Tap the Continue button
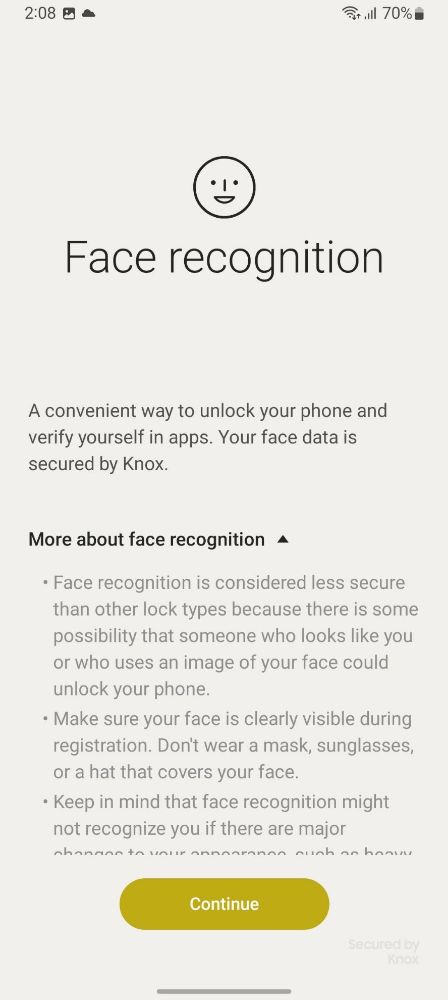 tap(224, 904)
